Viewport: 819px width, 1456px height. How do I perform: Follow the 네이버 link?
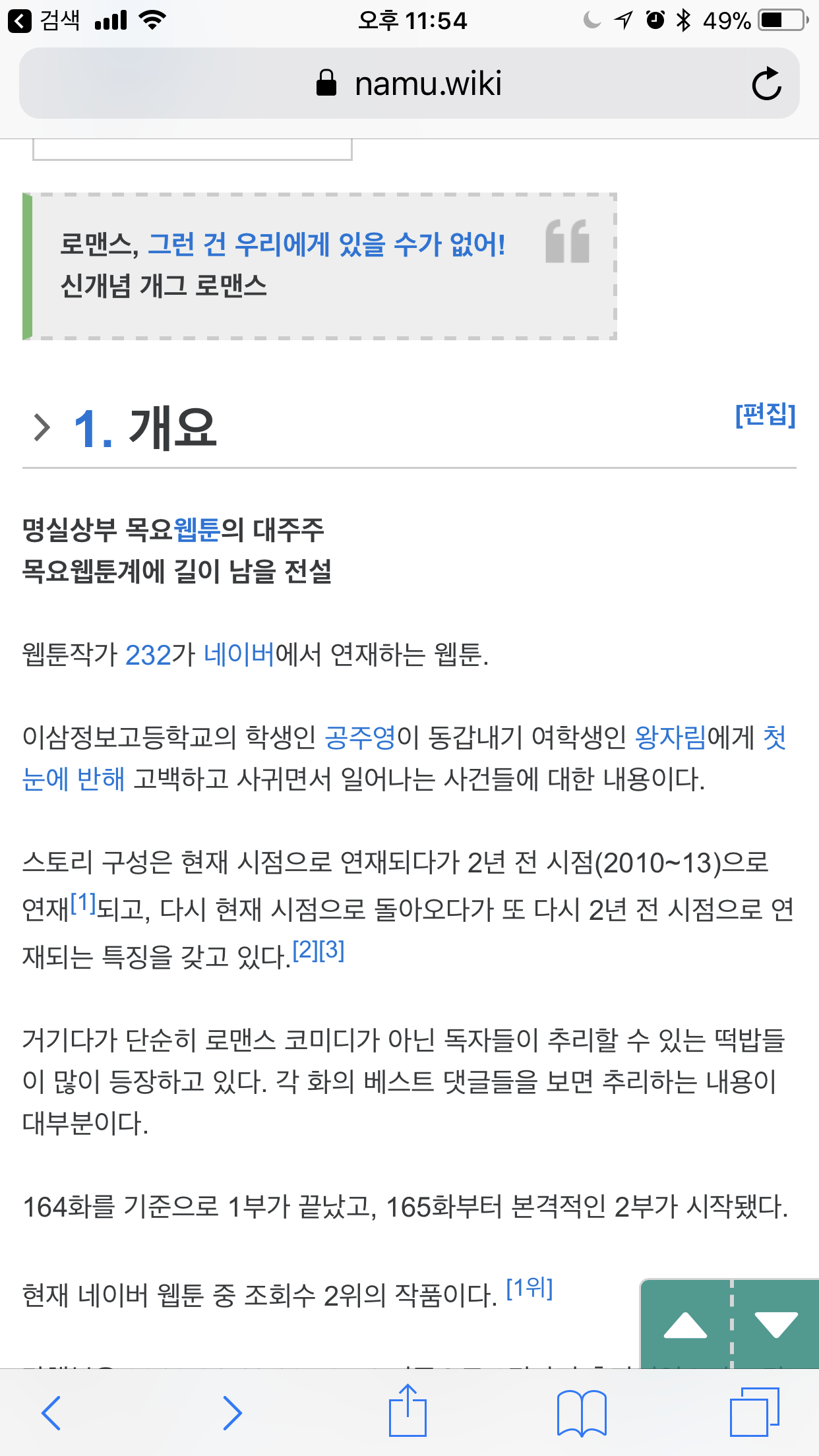pos(239,655)
